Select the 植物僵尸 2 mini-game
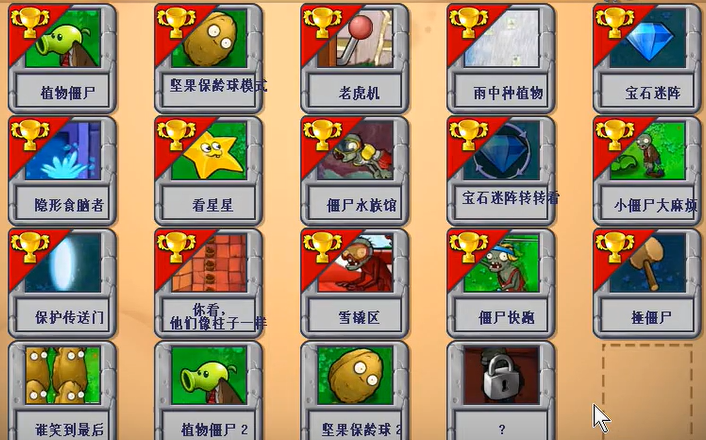The image size is (706, 440). tap(209, 390)
